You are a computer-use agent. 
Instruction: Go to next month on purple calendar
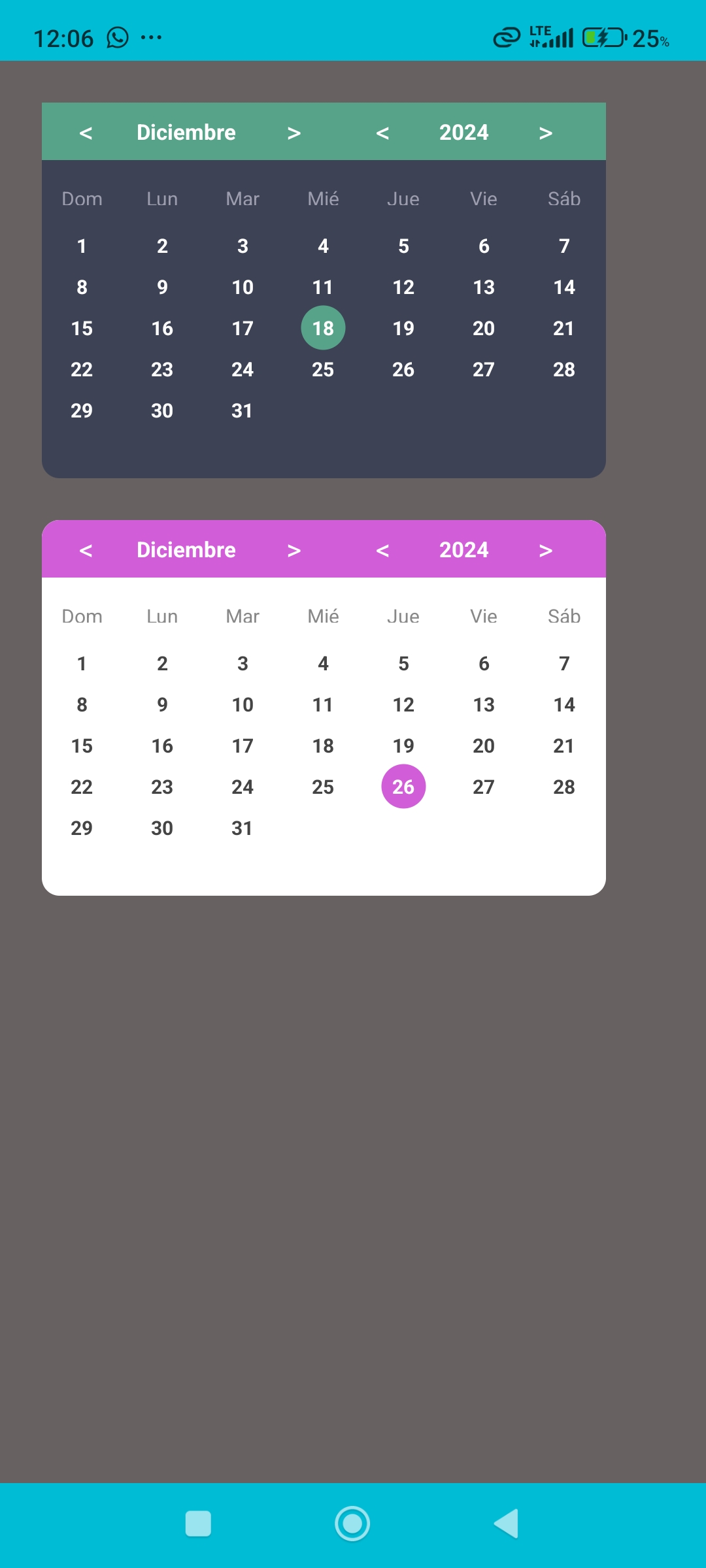click(294, 549)
